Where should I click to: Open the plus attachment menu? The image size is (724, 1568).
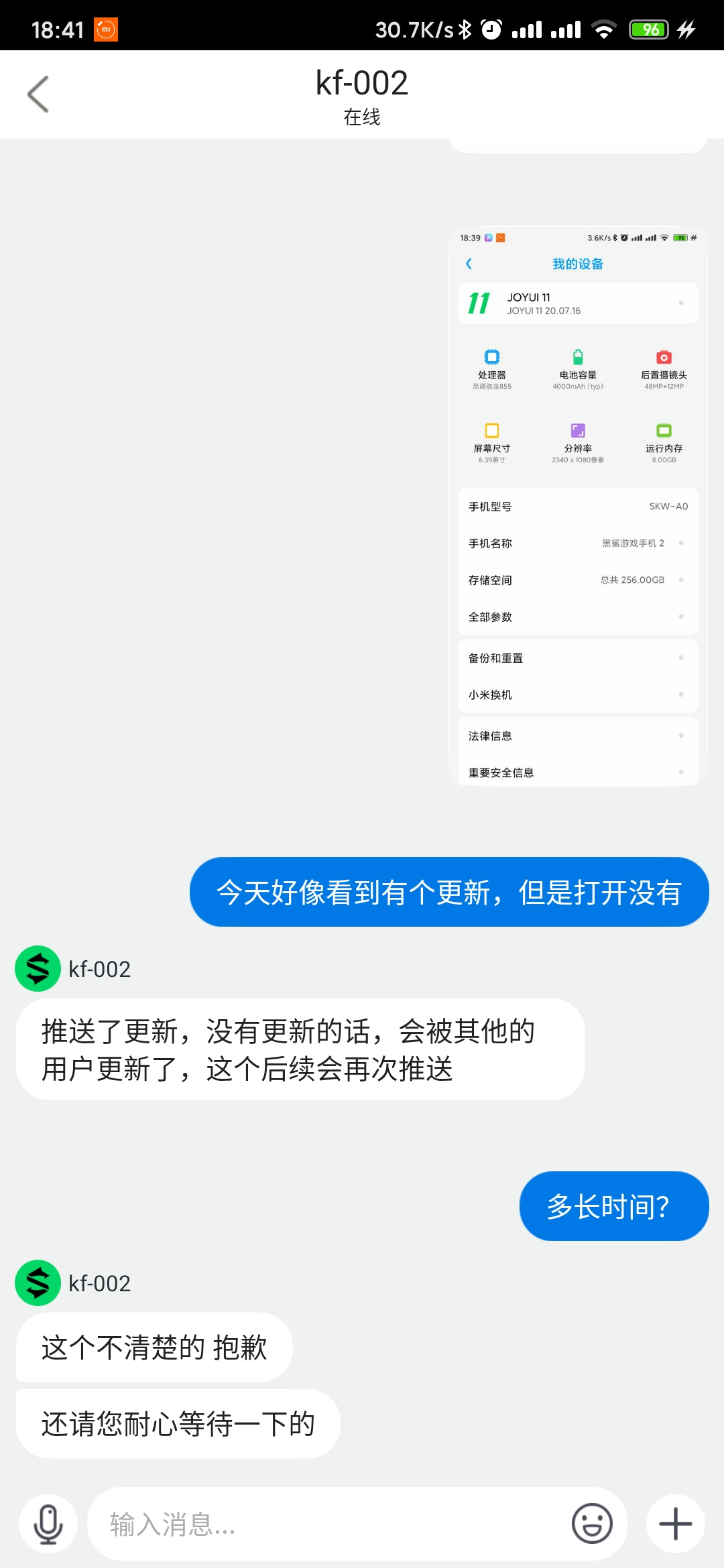tap(675, 1524)
